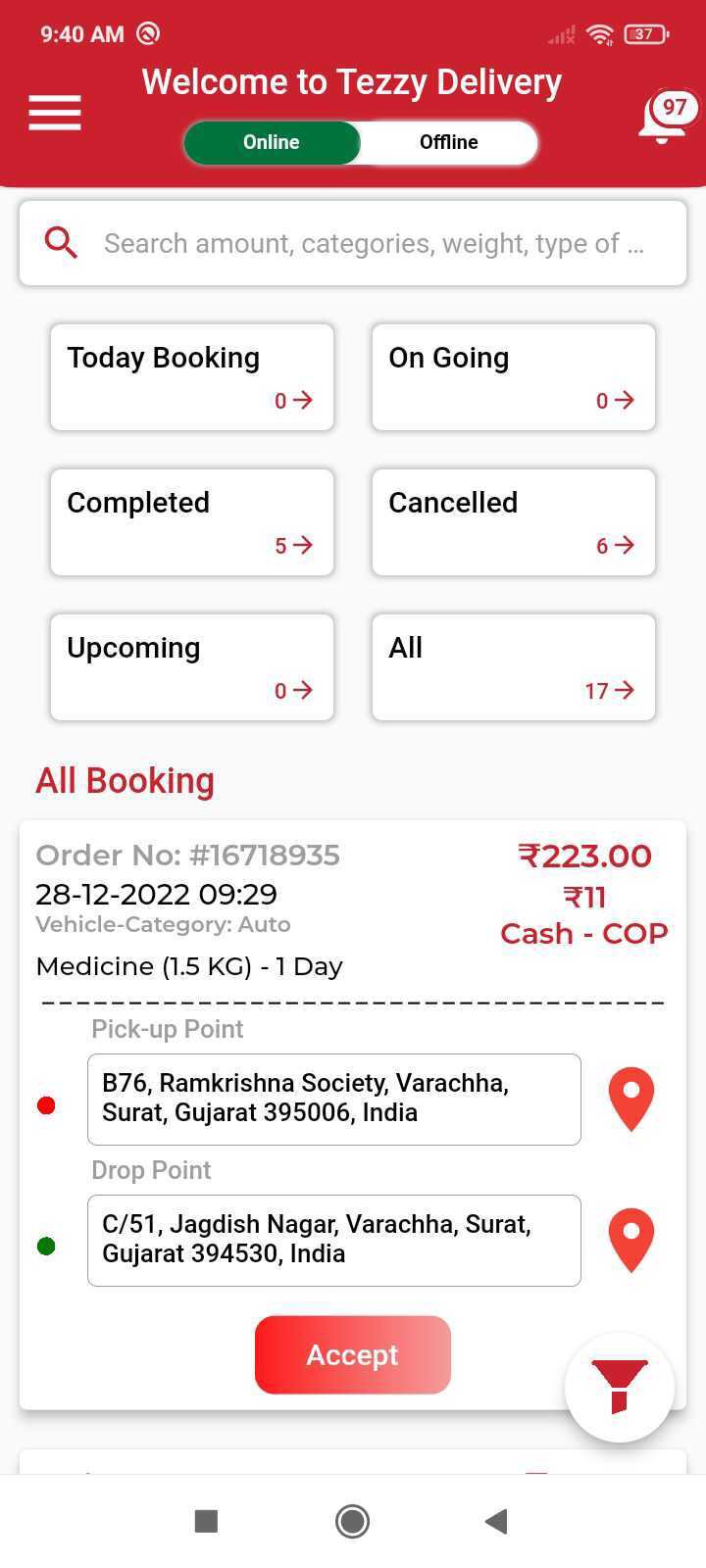This screenshot has height=1568, width=706.
Task: Open the All Booking section header
Action: coord(125,780)
